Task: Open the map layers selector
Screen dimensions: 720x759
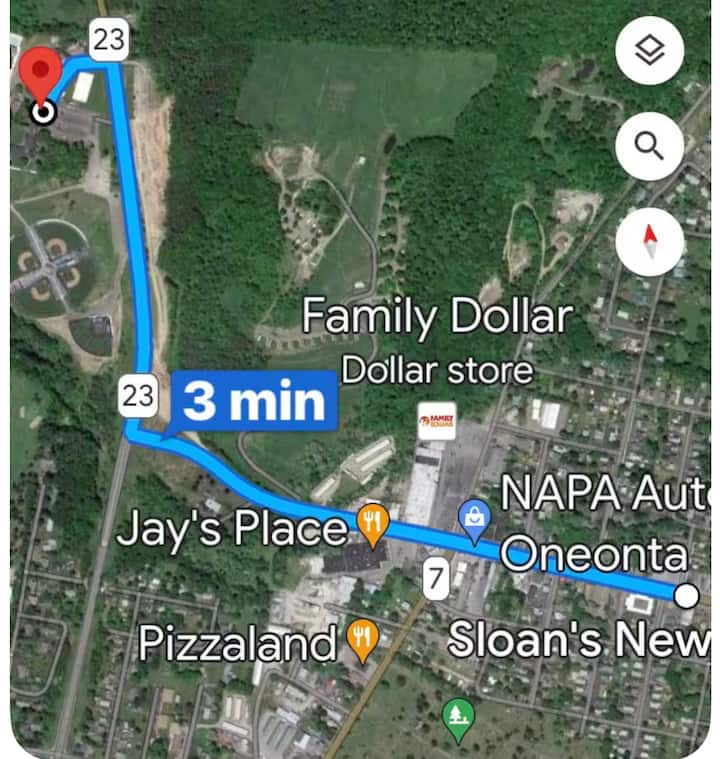Action: coord(650,49)
